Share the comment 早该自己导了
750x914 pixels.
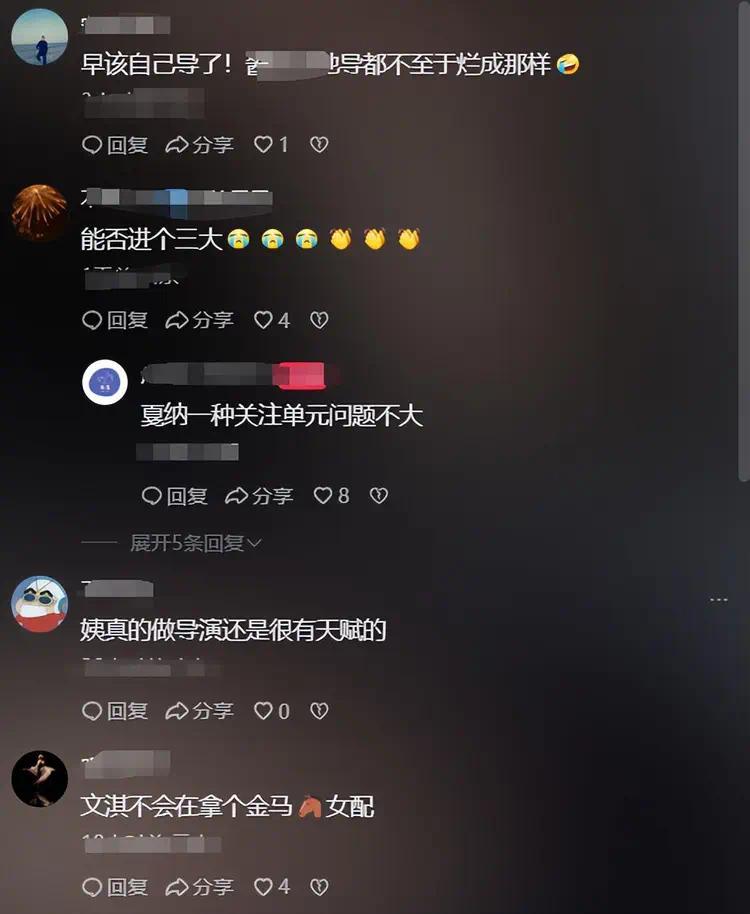point(199,145)
